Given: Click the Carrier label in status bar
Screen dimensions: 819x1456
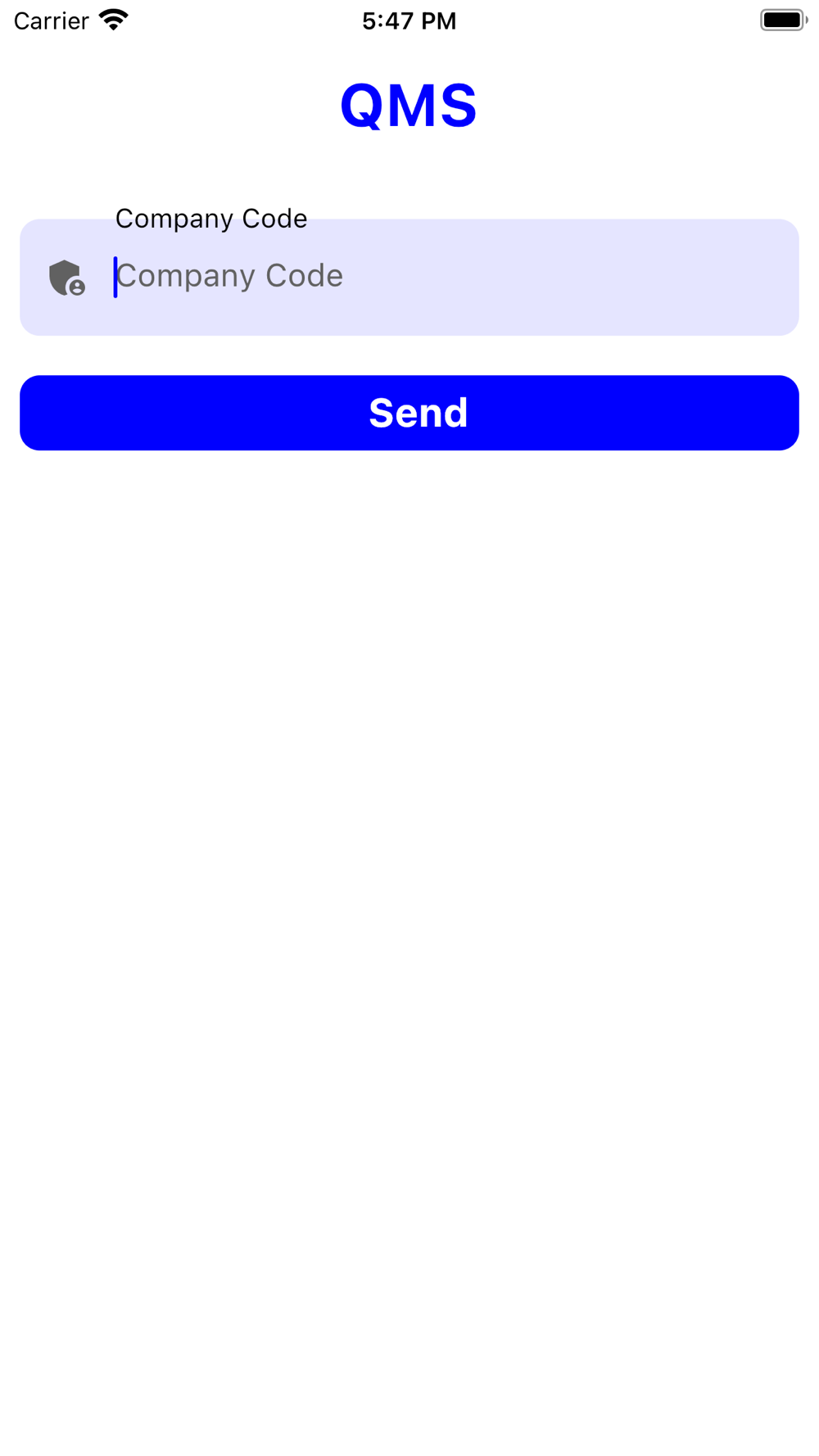Looking at the screenshot, I should [x=50, y=20].
